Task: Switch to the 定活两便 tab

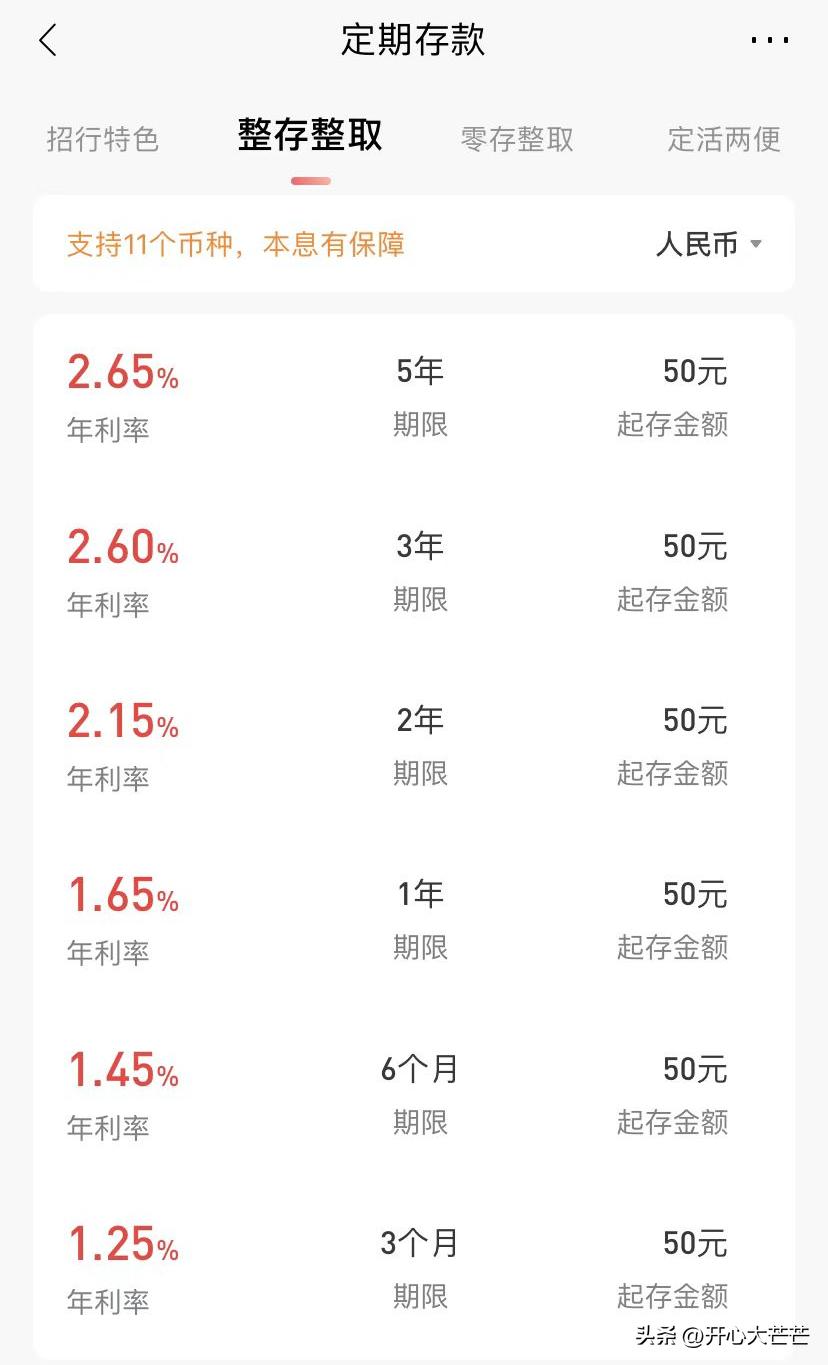Action: click(x=723, y=140)
